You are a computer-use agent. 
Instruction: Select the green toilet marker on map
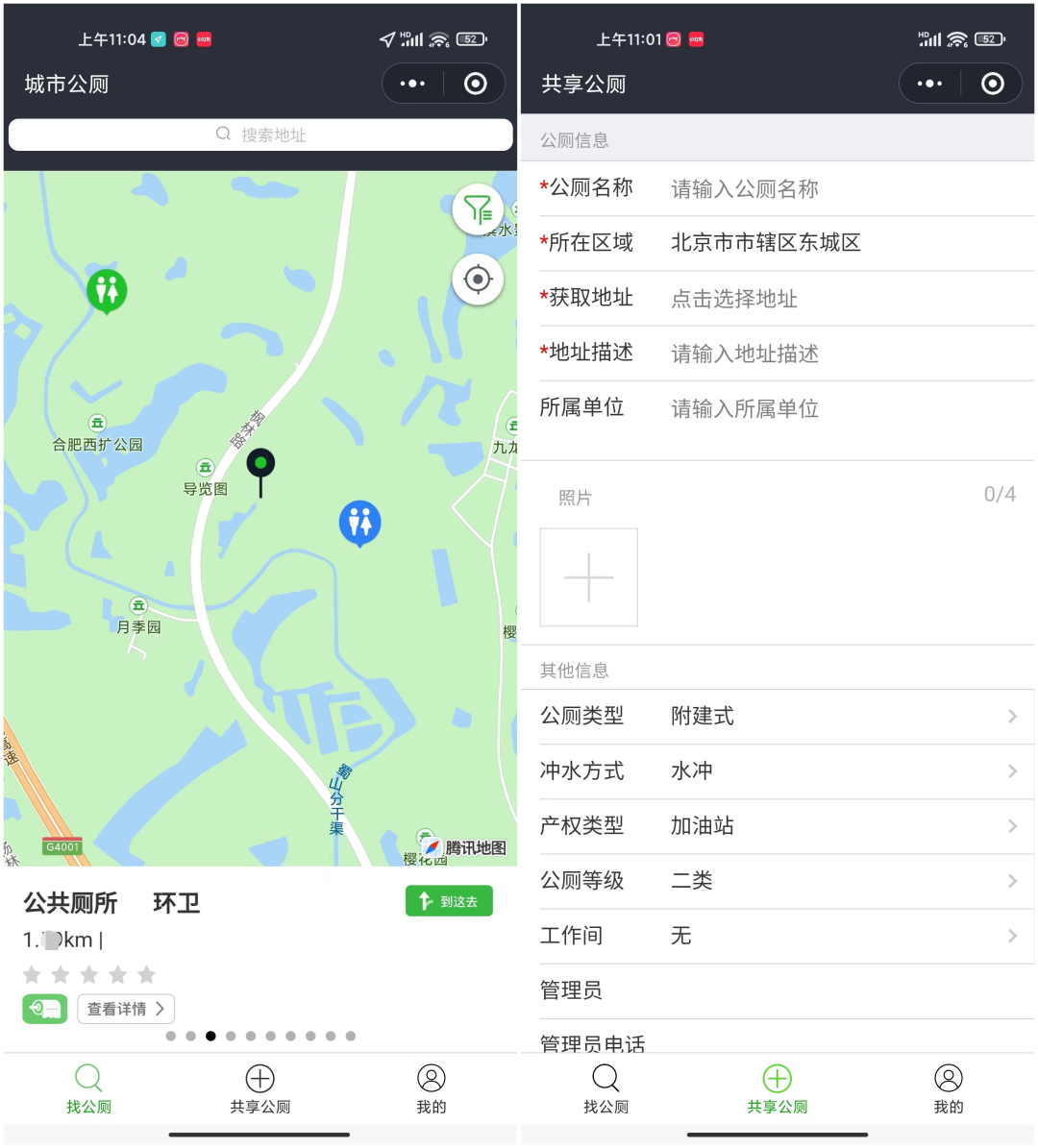click(x=107, y=289)
